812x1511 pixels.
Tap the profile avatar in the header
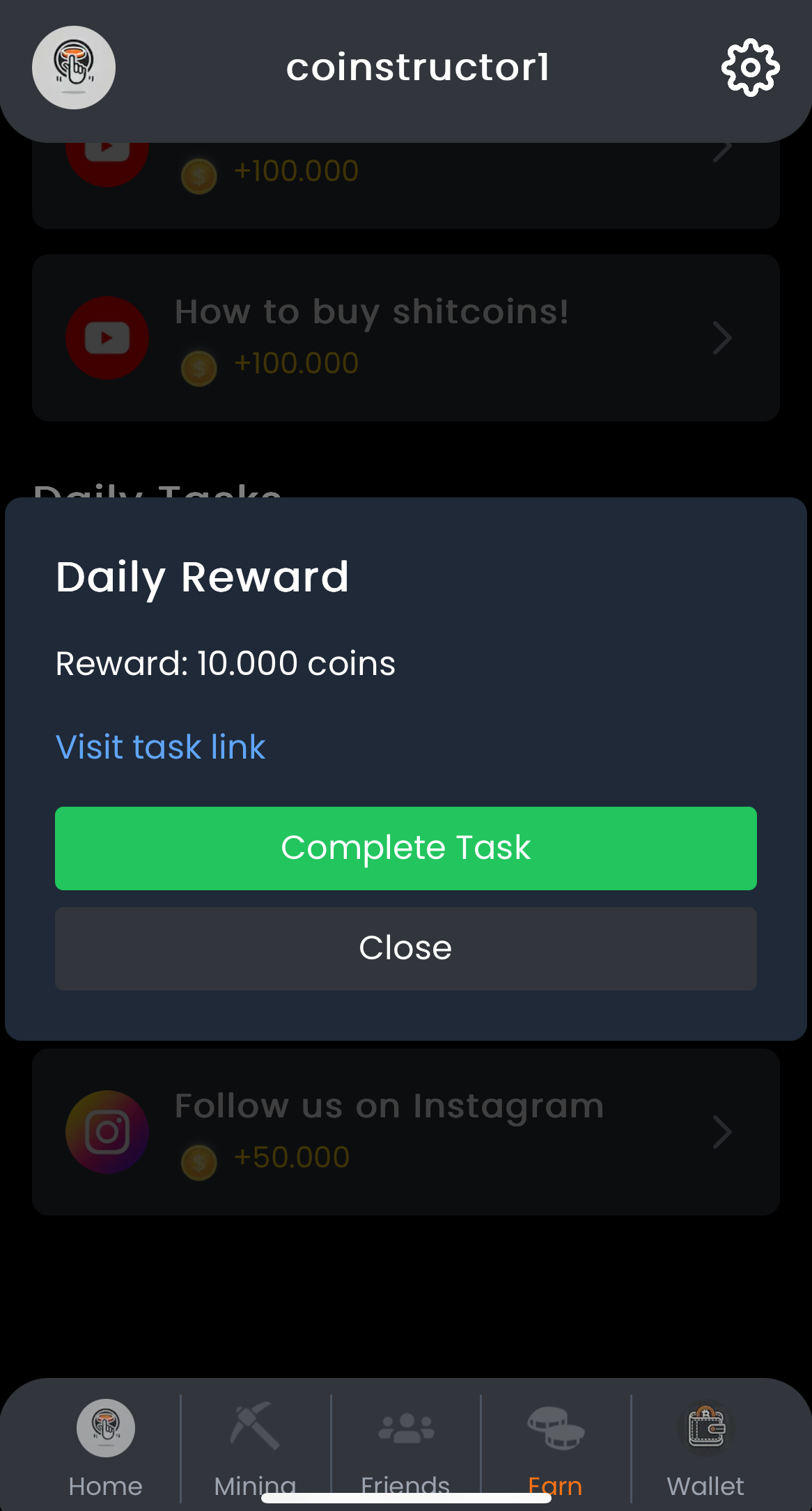pyautogui.click(x=74, y=68)
